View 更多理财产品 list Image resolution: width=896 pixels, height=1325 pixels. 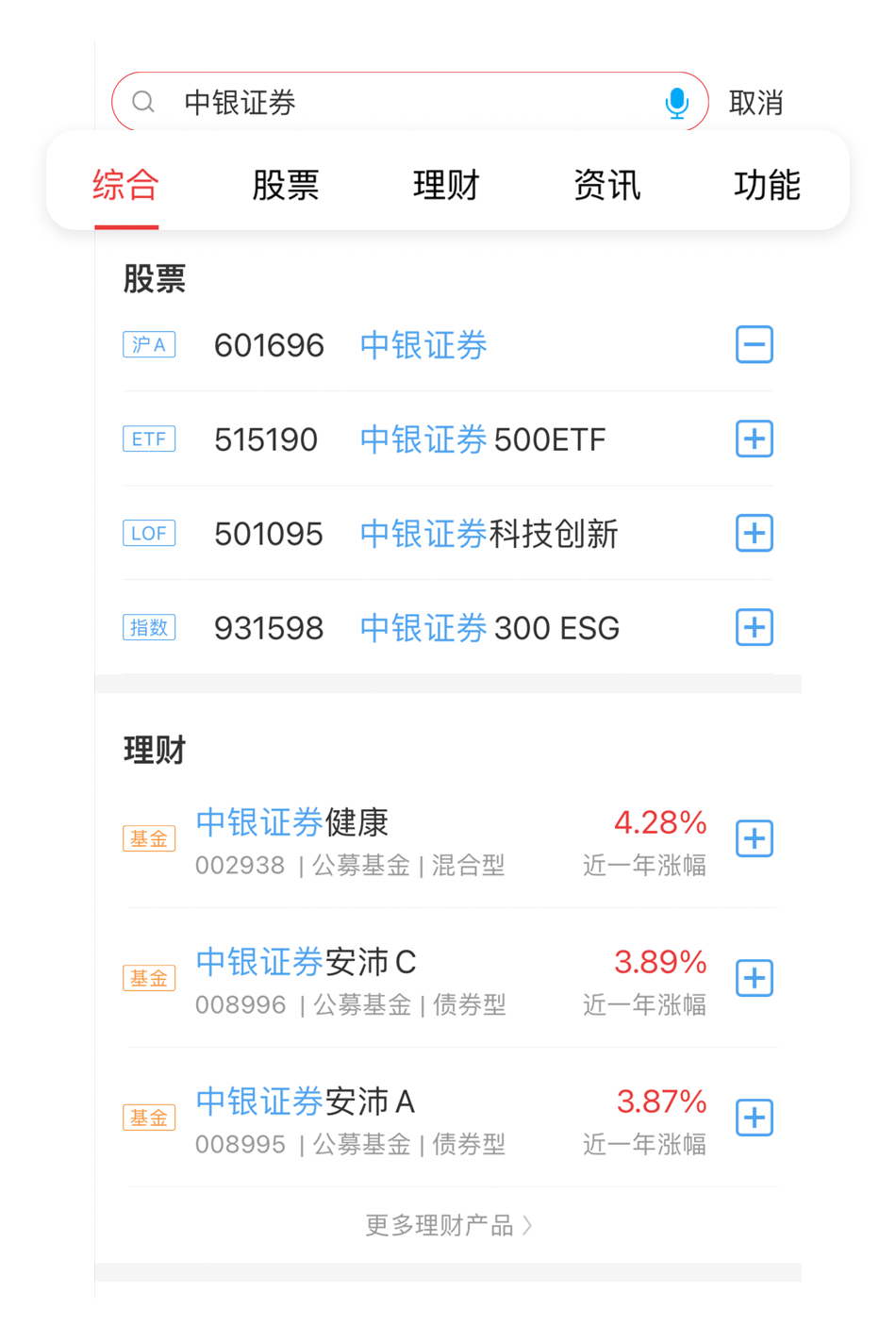click(448, 1225)
